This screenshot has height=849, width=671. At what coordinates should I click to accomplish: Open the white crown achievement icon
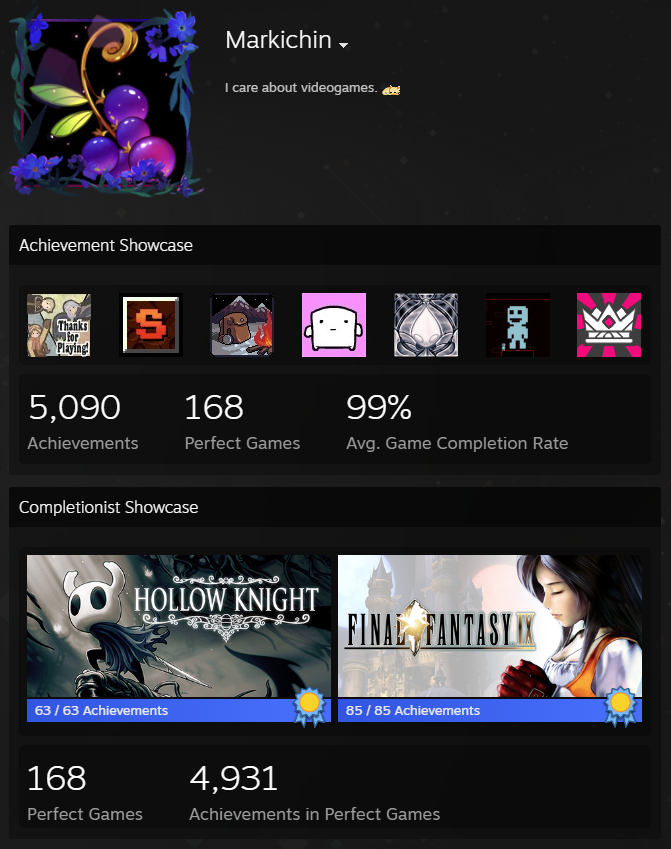[x=609, y=325]
